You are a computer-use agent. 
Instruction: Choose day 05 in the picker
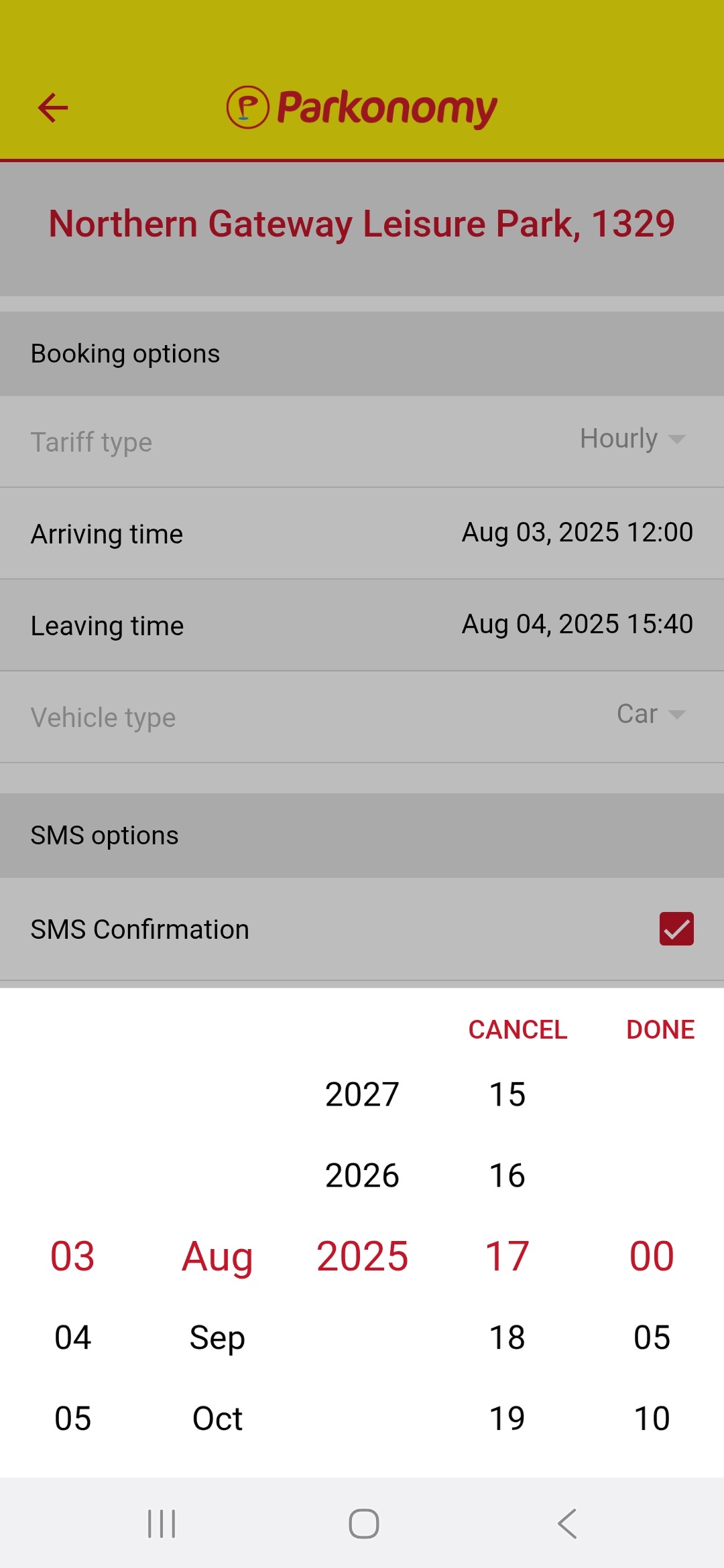[x=72, y=1419]
